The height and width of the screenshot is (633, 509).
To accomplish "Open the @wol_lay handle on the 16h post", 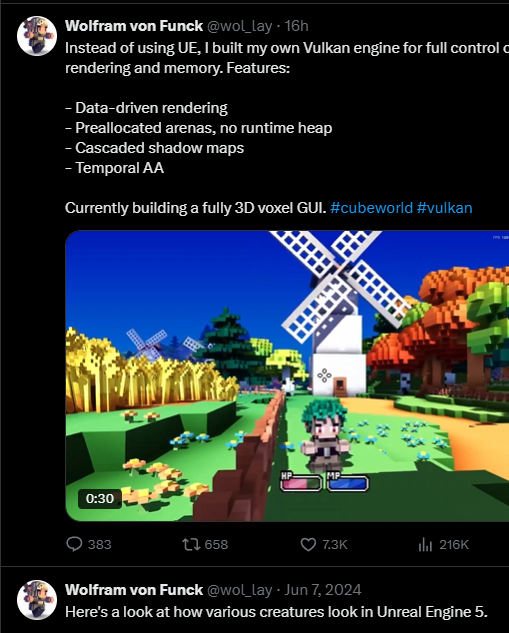I will (240, 26).
